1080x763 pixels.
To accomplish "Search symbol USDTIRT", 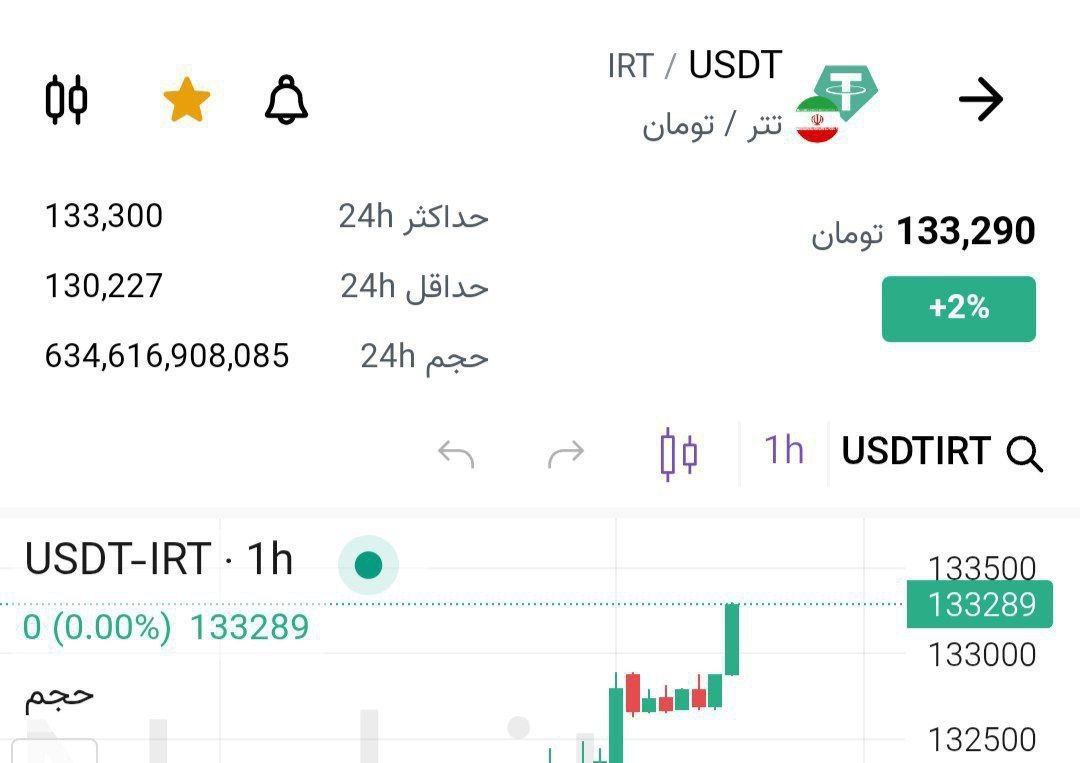I will [942, 453].
